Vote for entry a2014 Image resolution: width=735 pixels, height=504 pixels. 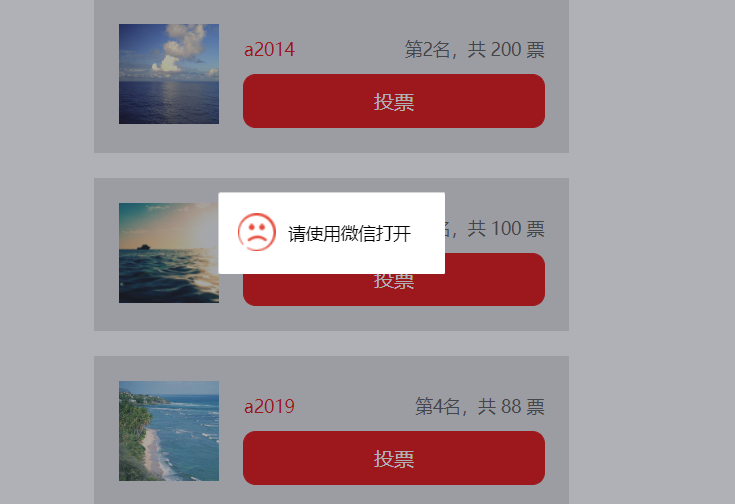pyautogui.click(x=394, y=101)
